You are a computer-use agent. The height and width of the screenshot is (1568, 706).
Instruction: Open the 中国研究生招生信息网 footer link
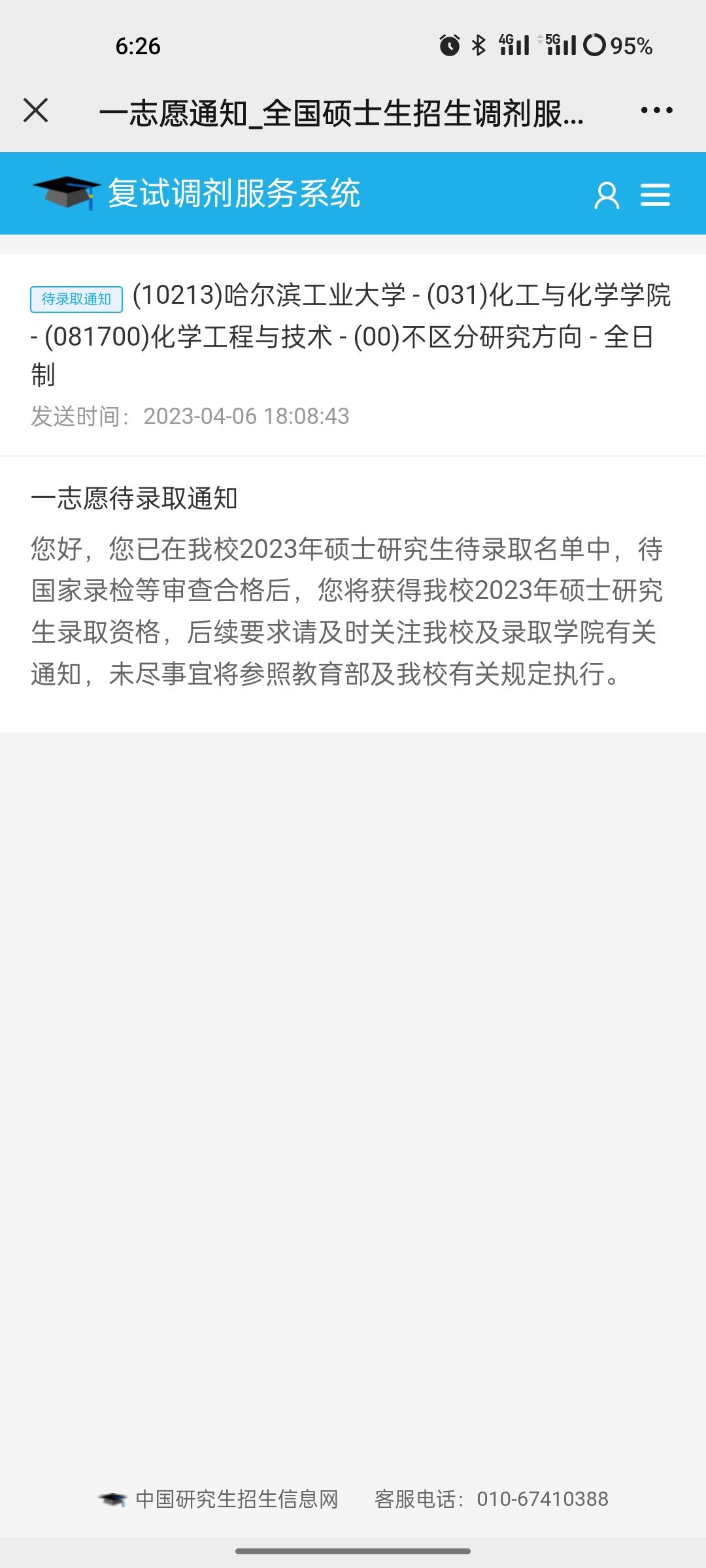point(219,1499)
